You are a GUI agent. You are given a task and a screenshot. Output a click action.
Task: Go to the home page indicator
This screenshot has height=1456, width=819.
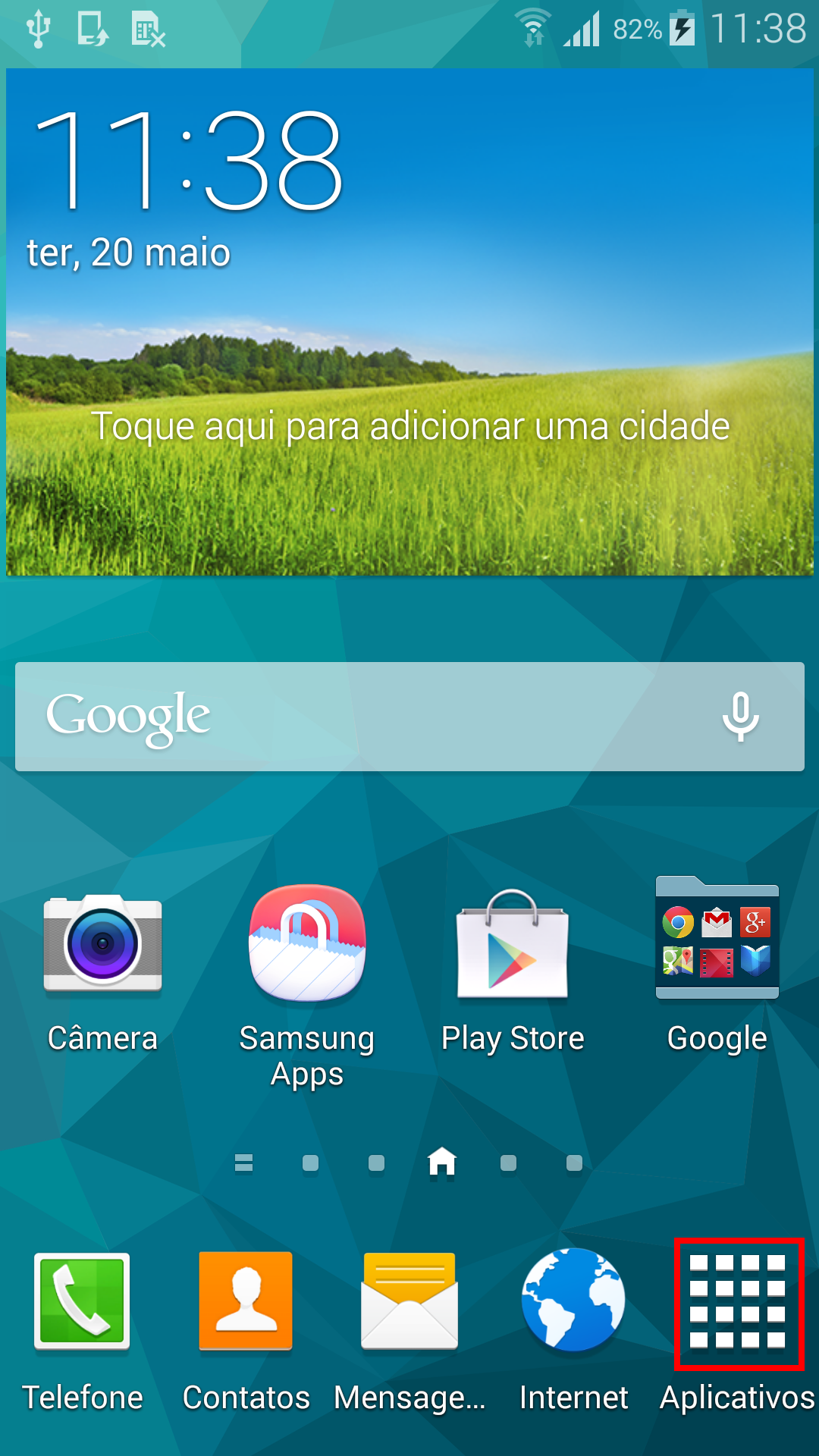tap(442, 1162)
